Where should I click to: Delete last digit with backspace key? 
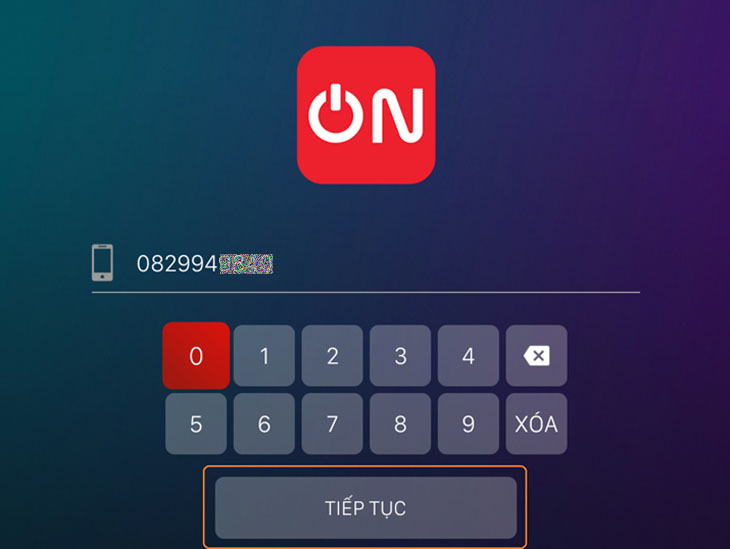tap(536, 356)
